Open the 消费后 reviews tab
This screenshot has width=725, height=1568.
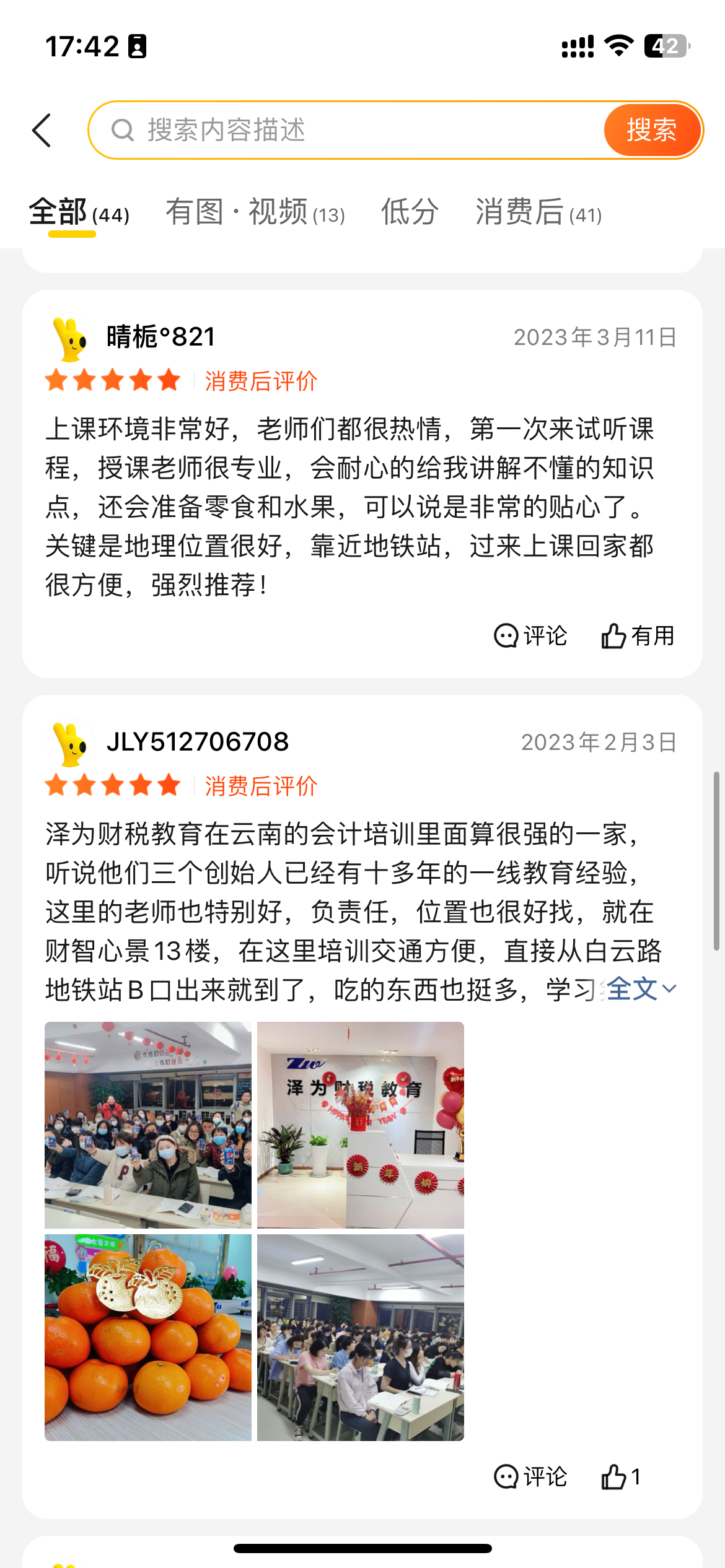538,212
